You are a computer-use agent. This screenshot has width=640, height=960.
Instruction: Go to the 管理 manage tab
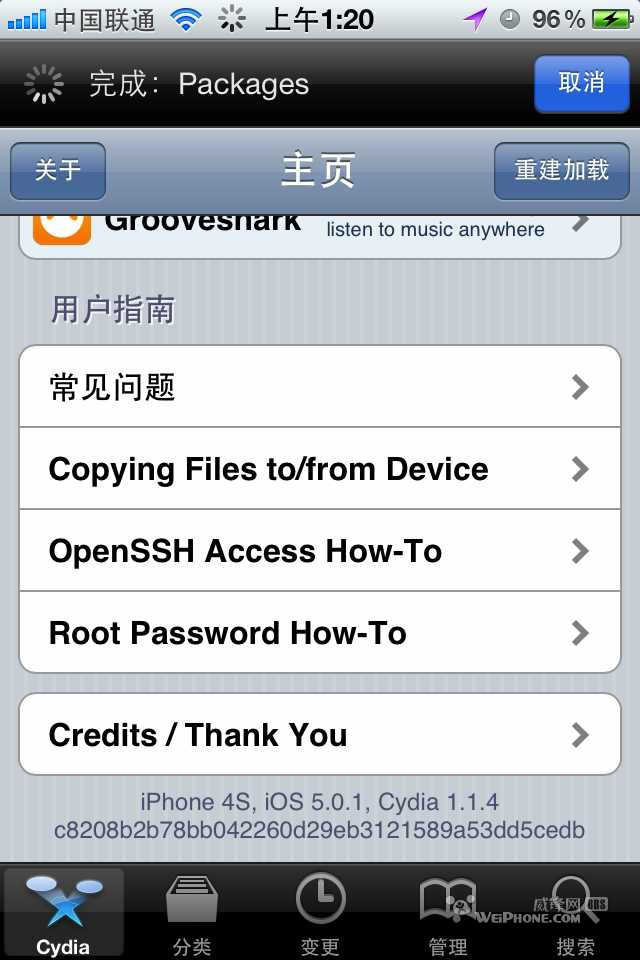click(x=448, y=912)
